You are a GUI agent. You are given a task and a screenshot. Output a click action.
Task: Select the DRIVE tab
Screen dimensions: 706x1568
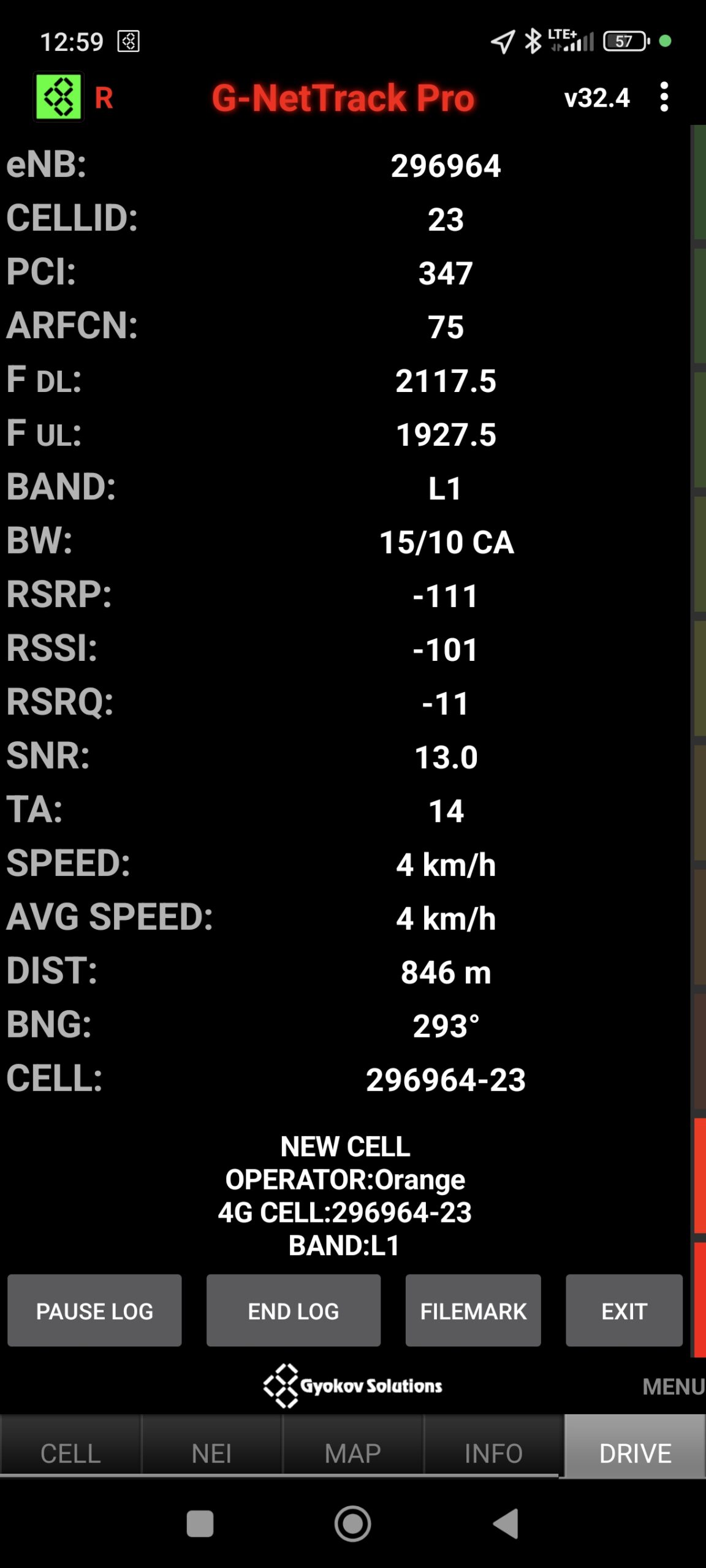pyautogui.click(x=635, y=1453)
